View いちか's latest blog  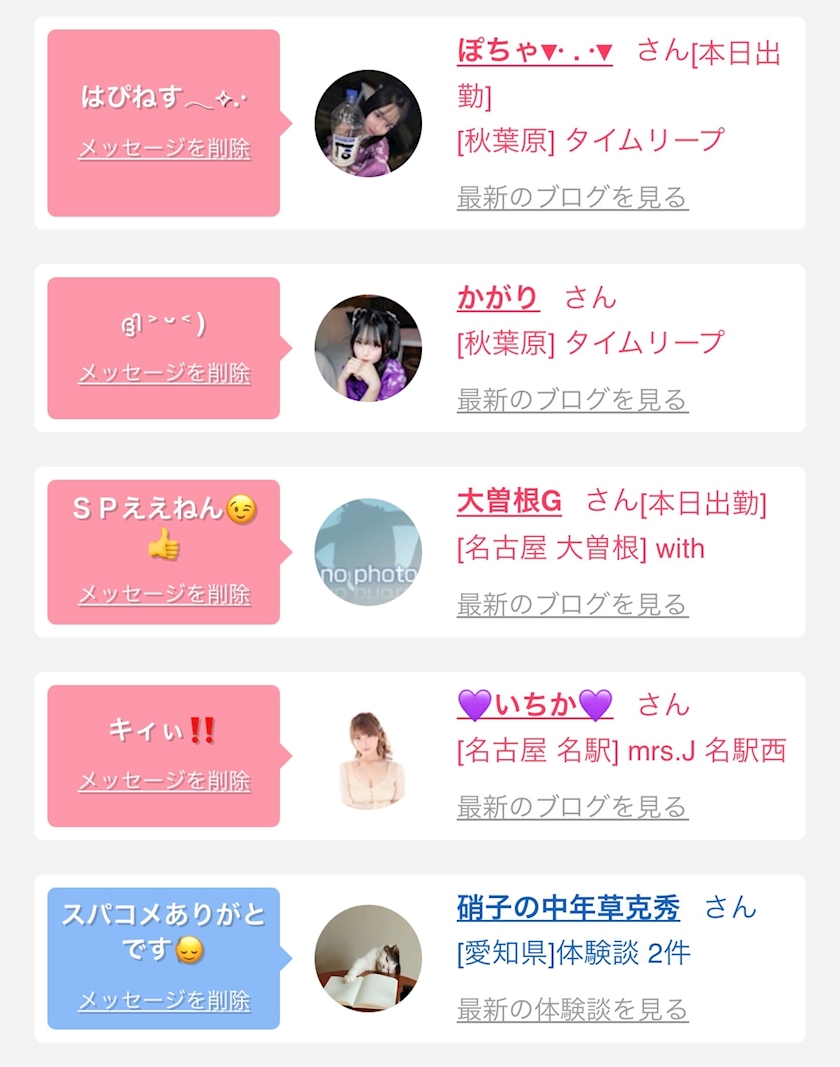point(572,807)
